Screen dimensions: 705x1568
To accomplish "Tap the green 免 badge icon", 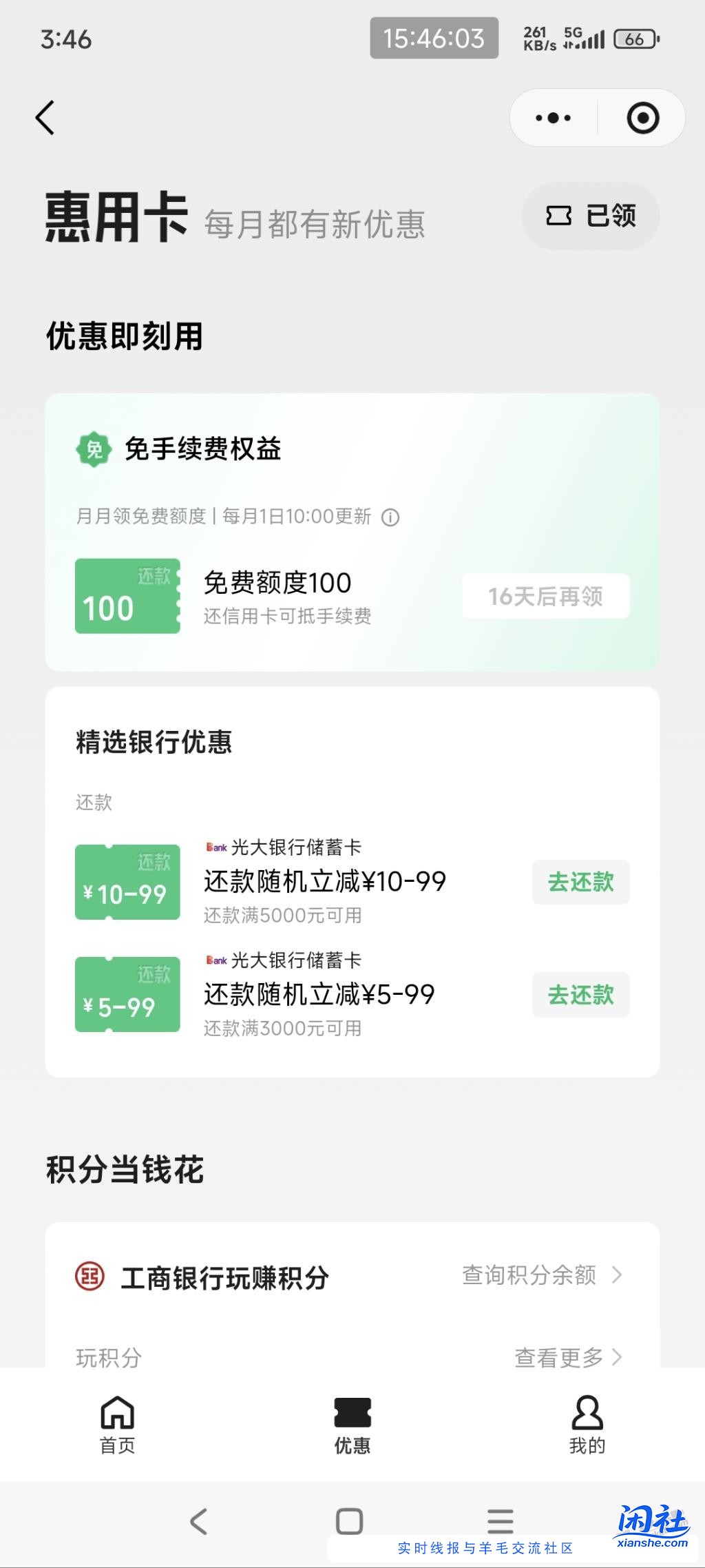I will (94, 449).
